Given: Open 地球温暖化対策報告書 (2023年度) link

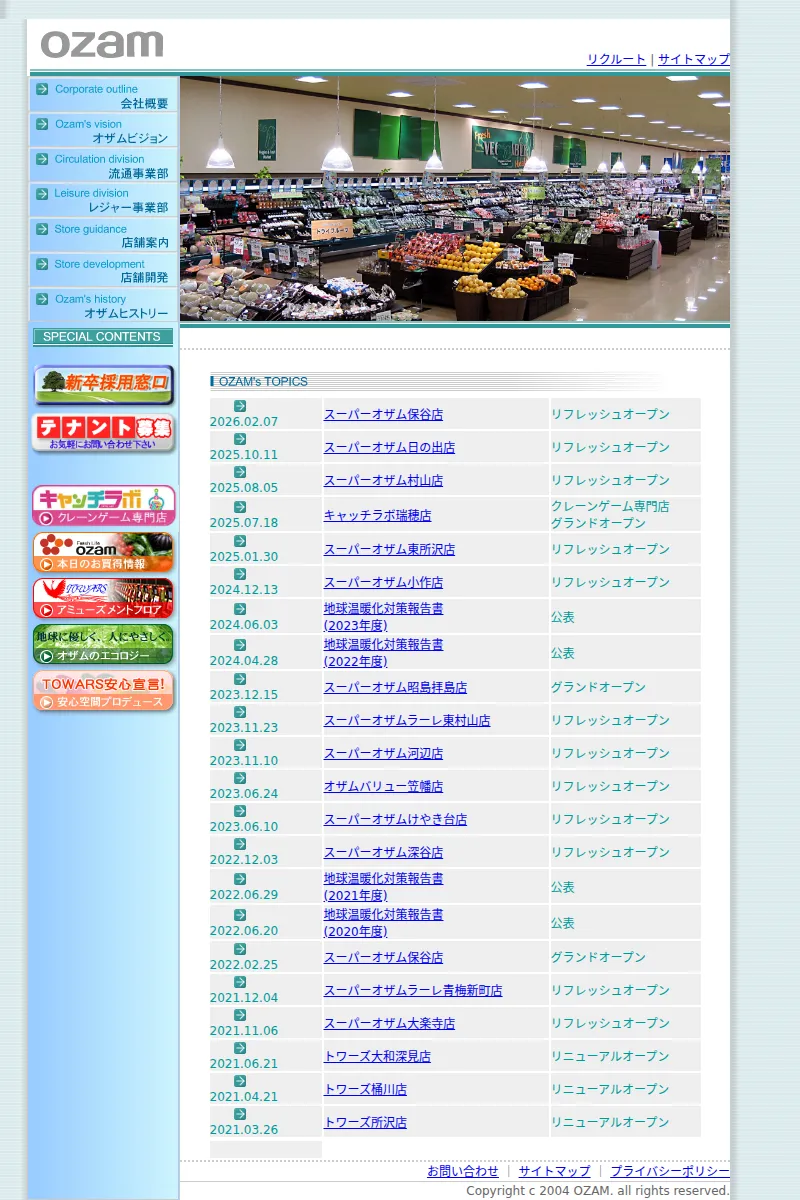Looking at the screenshot, I should (x=383, y=616).
